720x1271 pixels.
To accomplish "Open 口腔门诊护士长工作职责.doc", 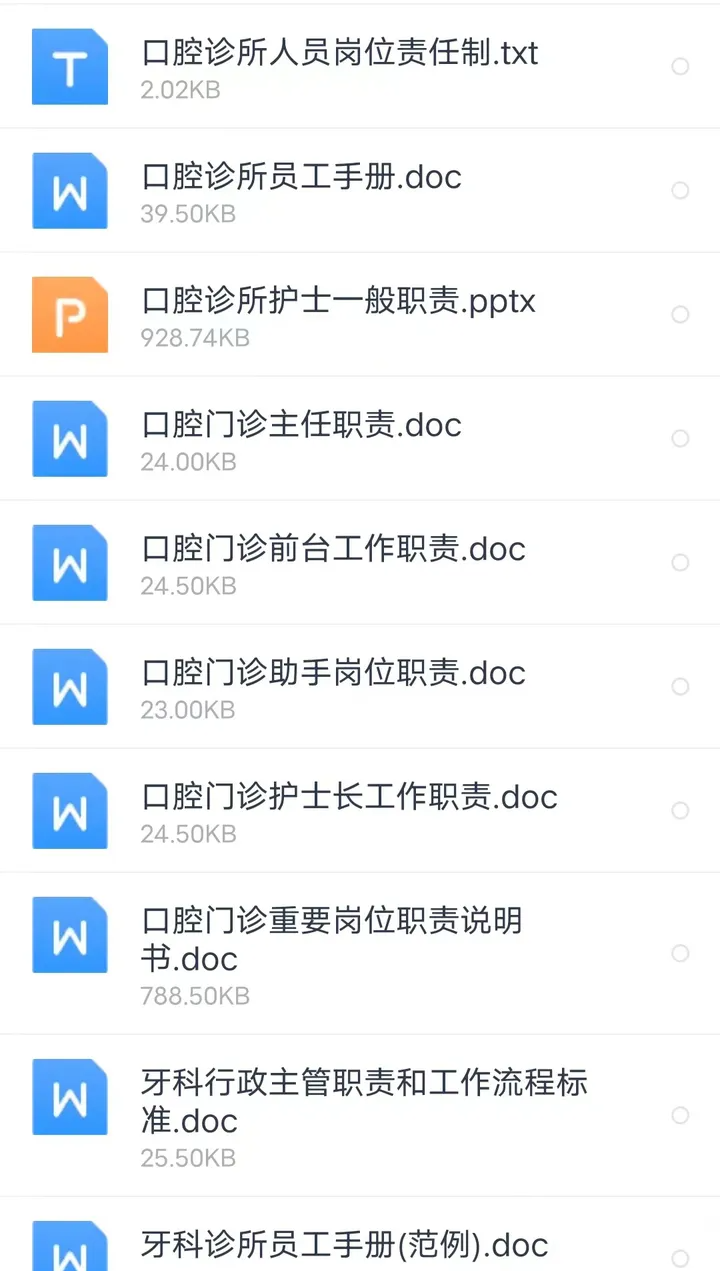I will pos(360,811).
